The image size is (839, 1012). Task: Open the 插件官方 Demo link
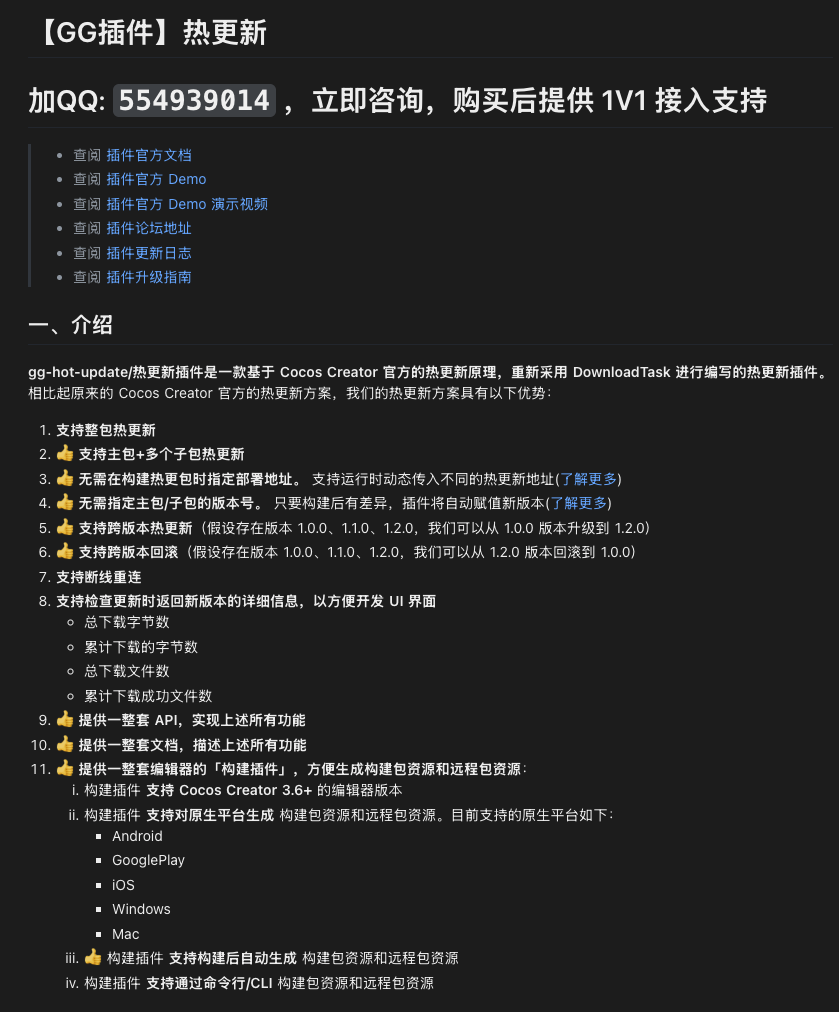pyautogui.click(x=156, y=179)
